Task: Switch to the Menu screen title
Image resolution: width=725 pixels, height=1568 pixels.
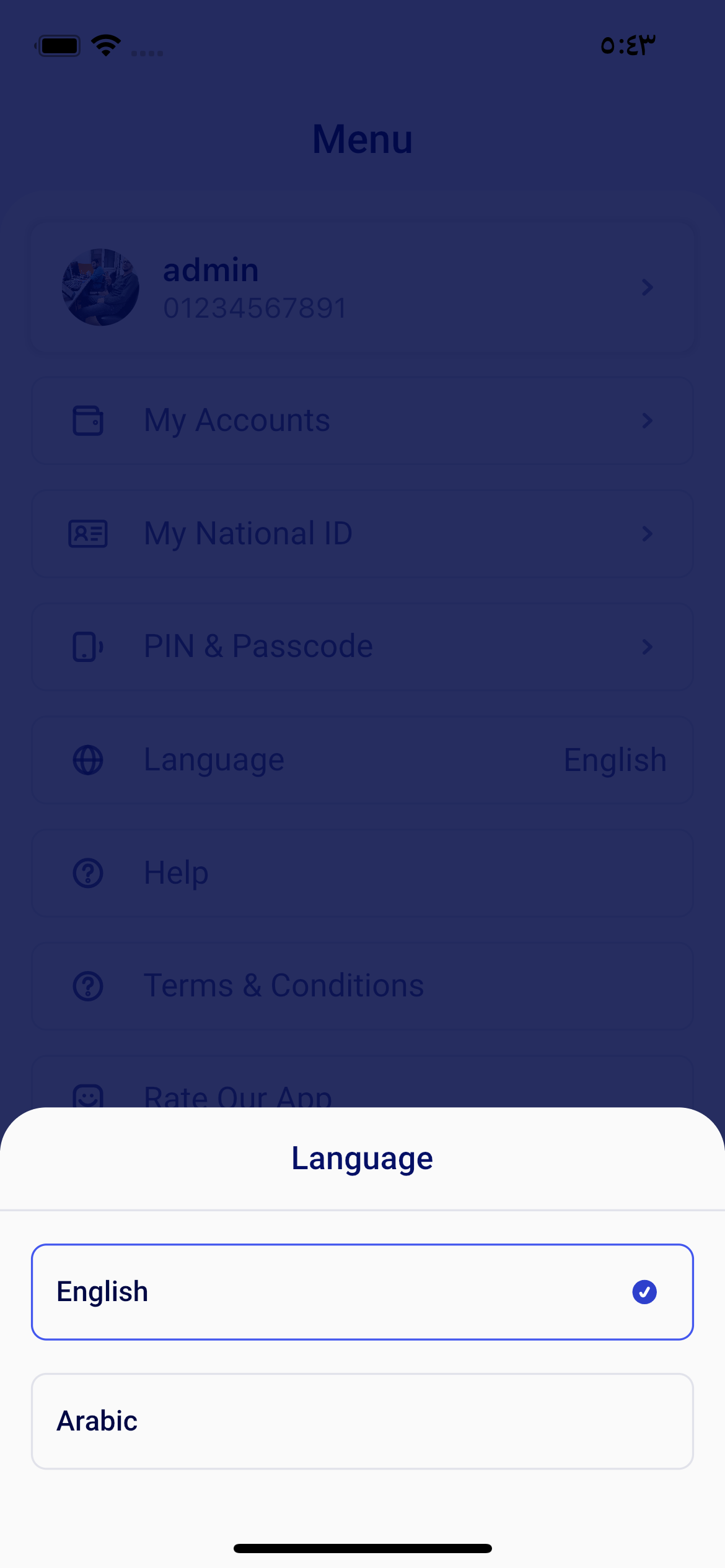Action: coord(362,139)
